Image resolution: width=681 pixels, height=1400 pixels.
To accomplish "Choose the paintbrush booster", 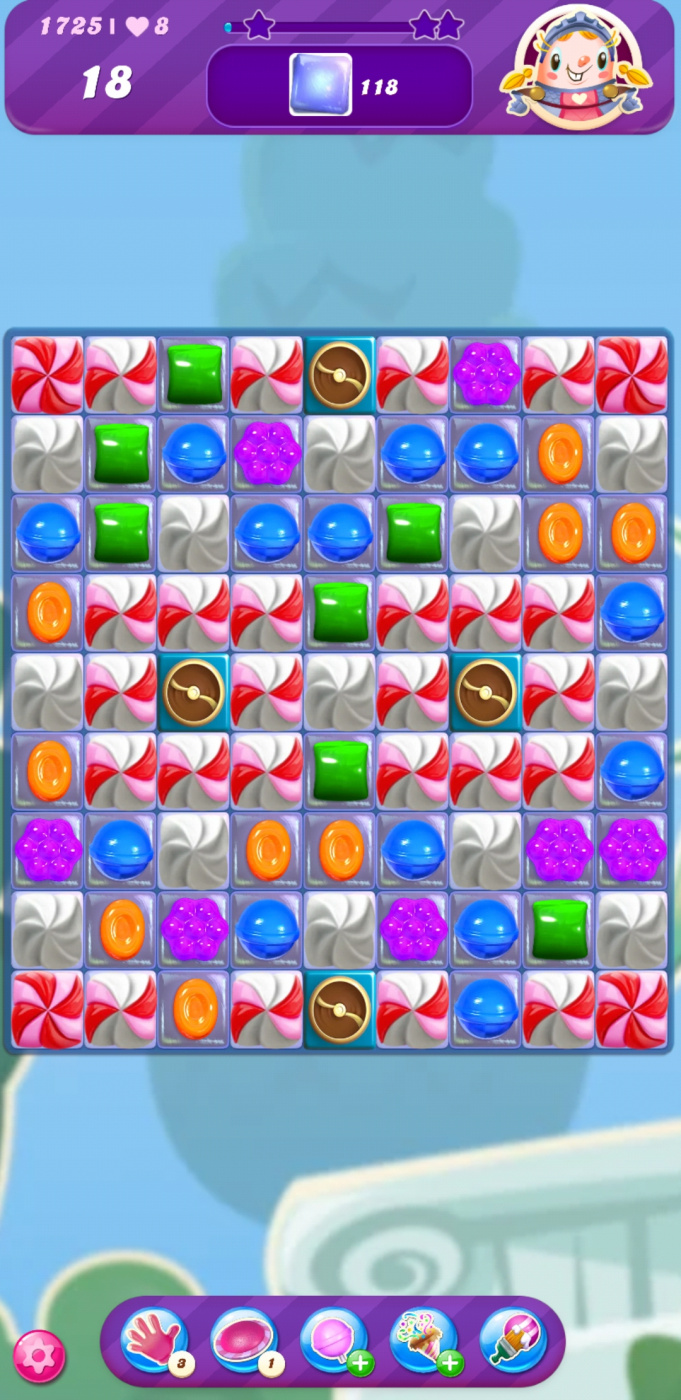I will coord(513,1340).
